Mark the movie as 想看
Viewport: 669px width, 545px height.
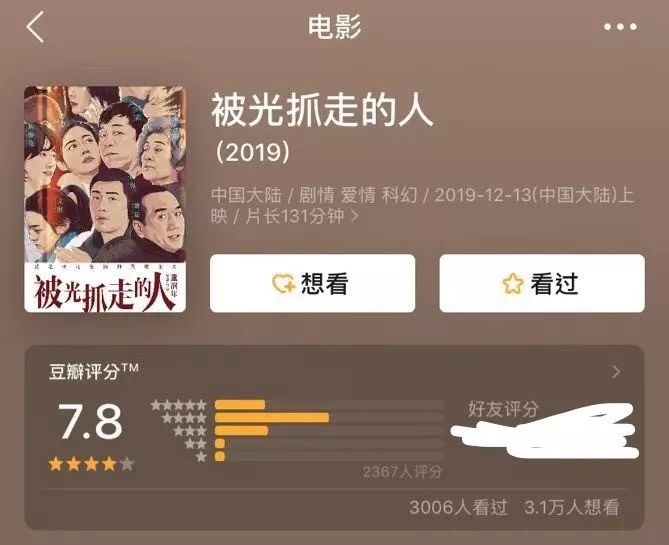(x=312, y=284)
